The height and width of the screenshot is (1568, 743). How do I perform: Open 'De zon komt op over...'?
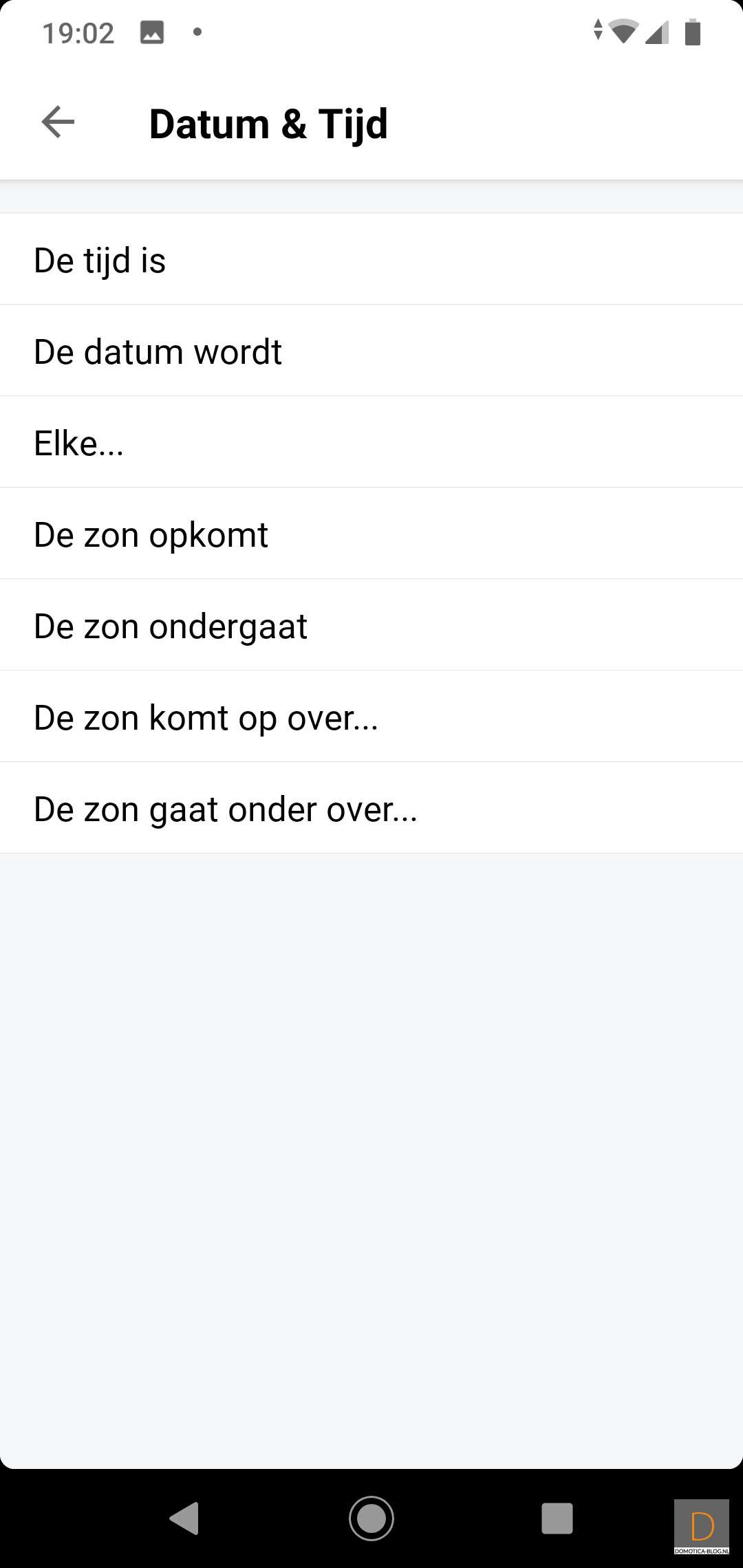tap(371, 717)
